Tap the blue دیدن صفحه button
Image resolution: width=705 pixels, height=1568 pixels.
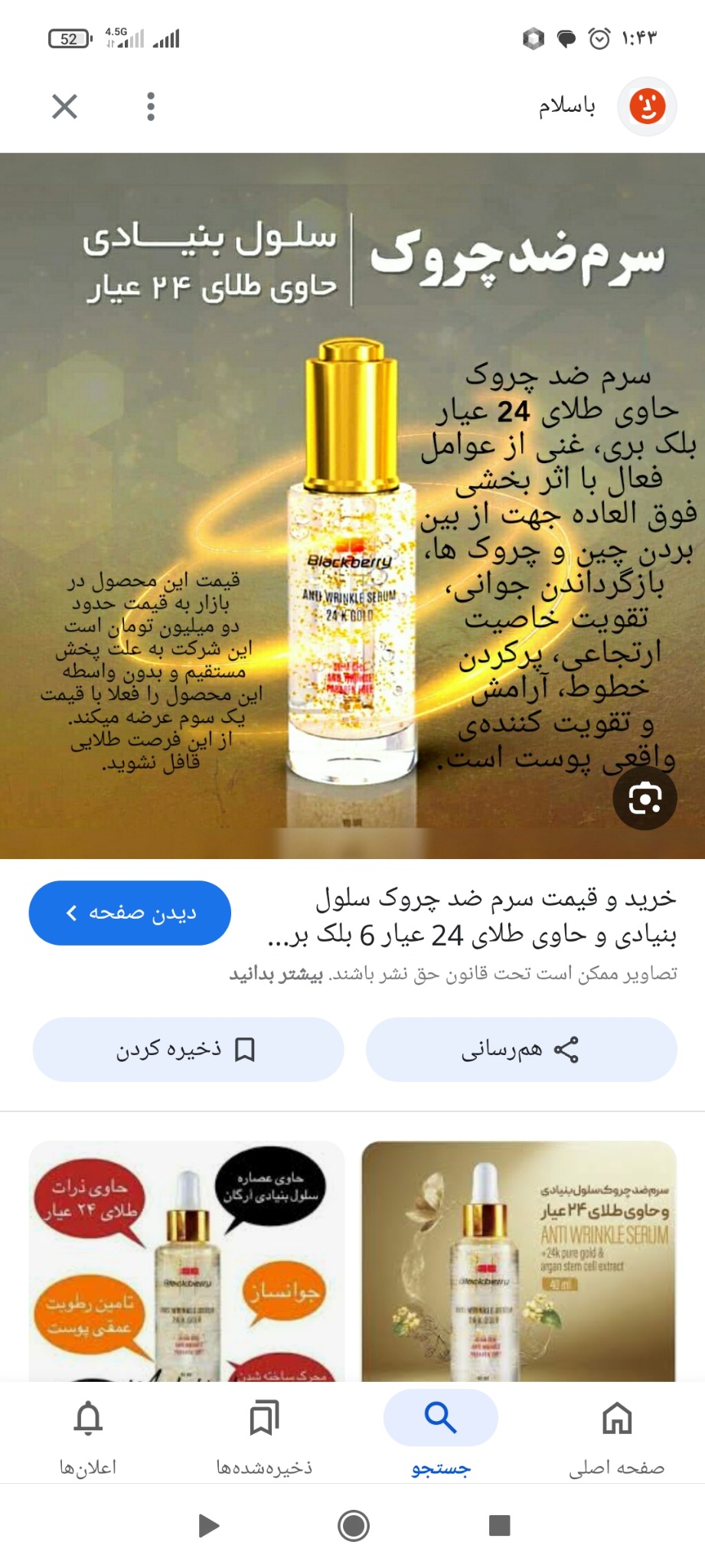129,912
